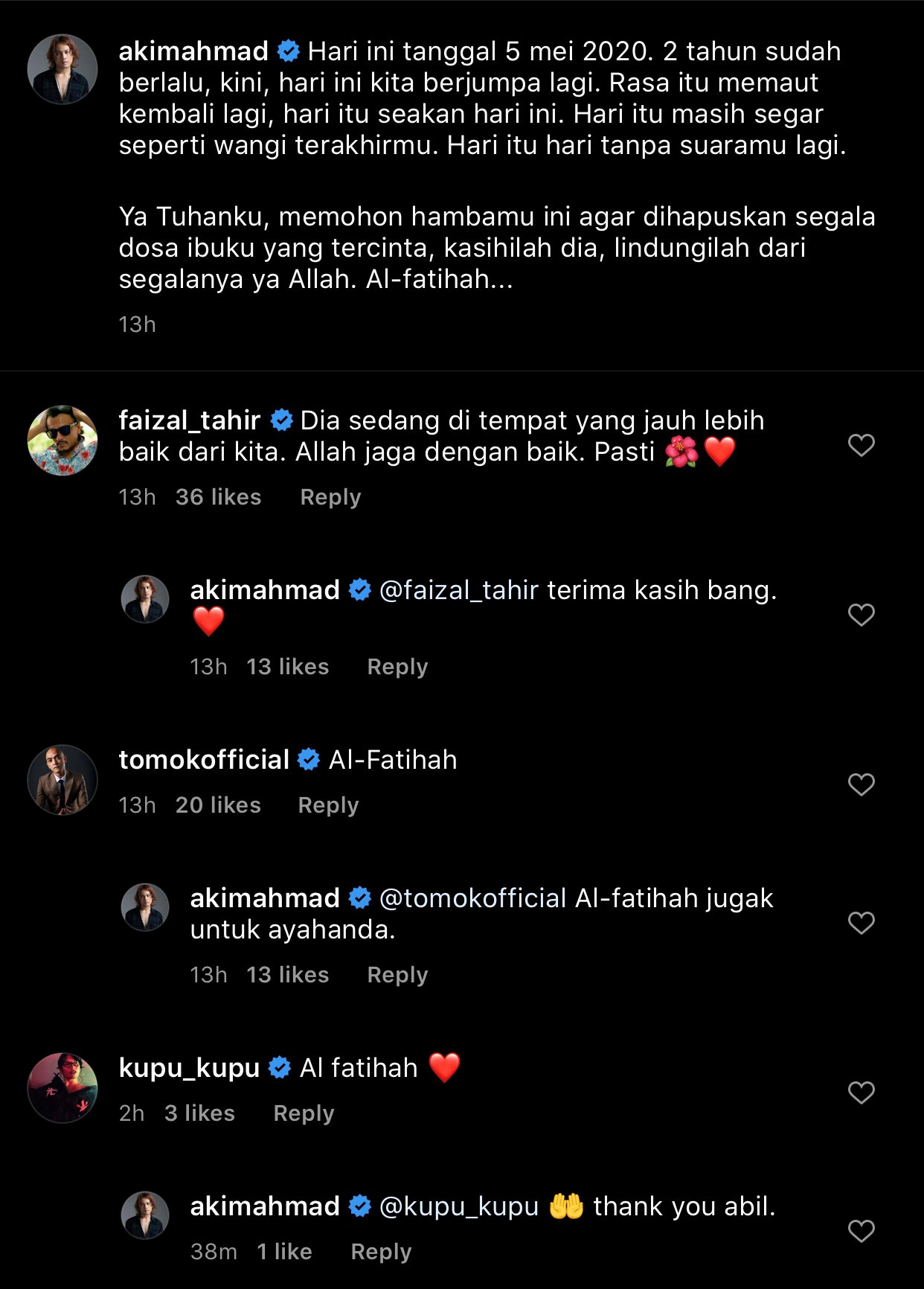
Task: Reply to akimahmad's 'thank you abil' comment
Action: (x=381, y=1252)
